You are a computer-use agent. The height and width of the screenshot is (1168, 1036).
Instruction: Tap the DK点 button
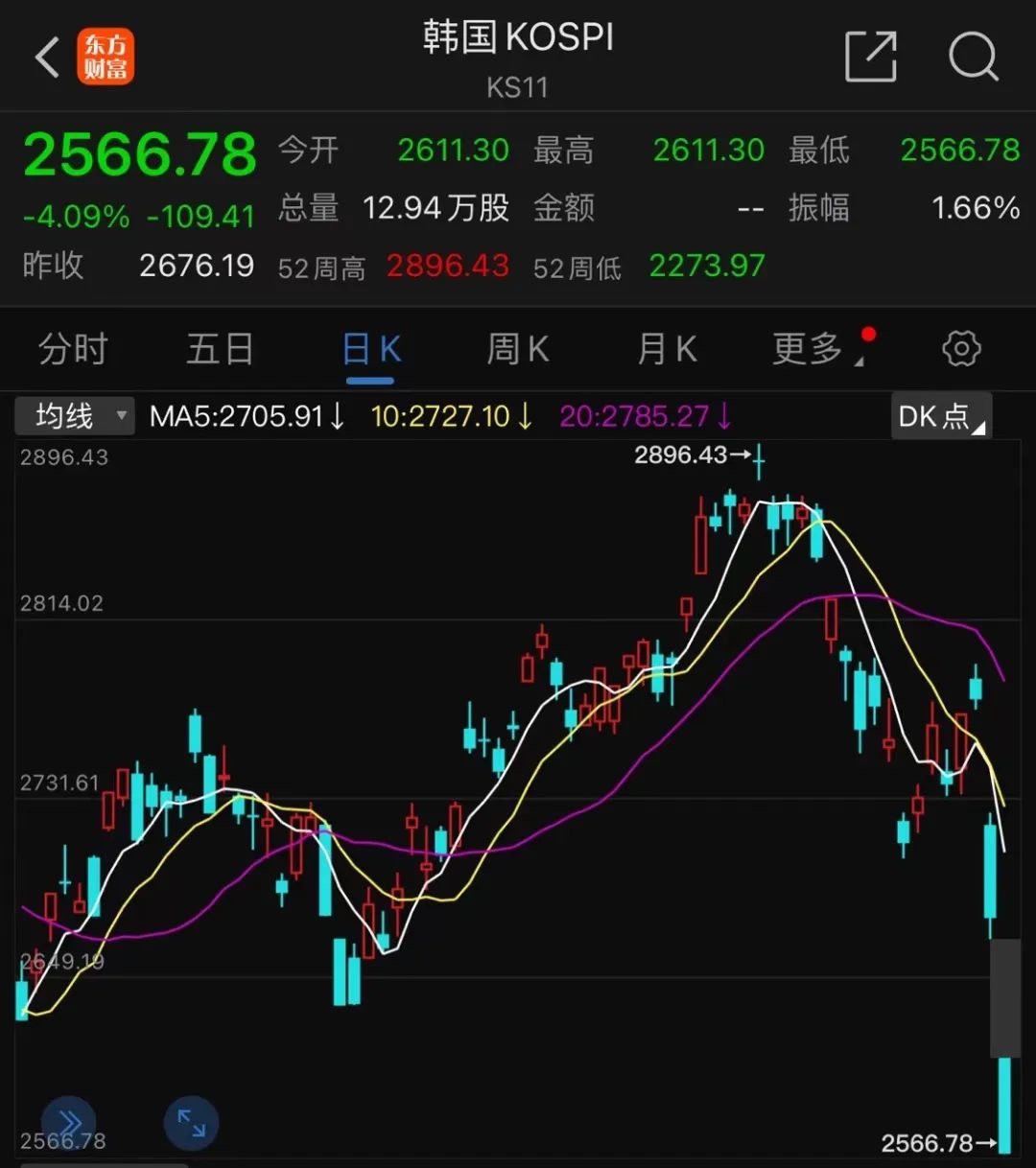coord(940,416)
